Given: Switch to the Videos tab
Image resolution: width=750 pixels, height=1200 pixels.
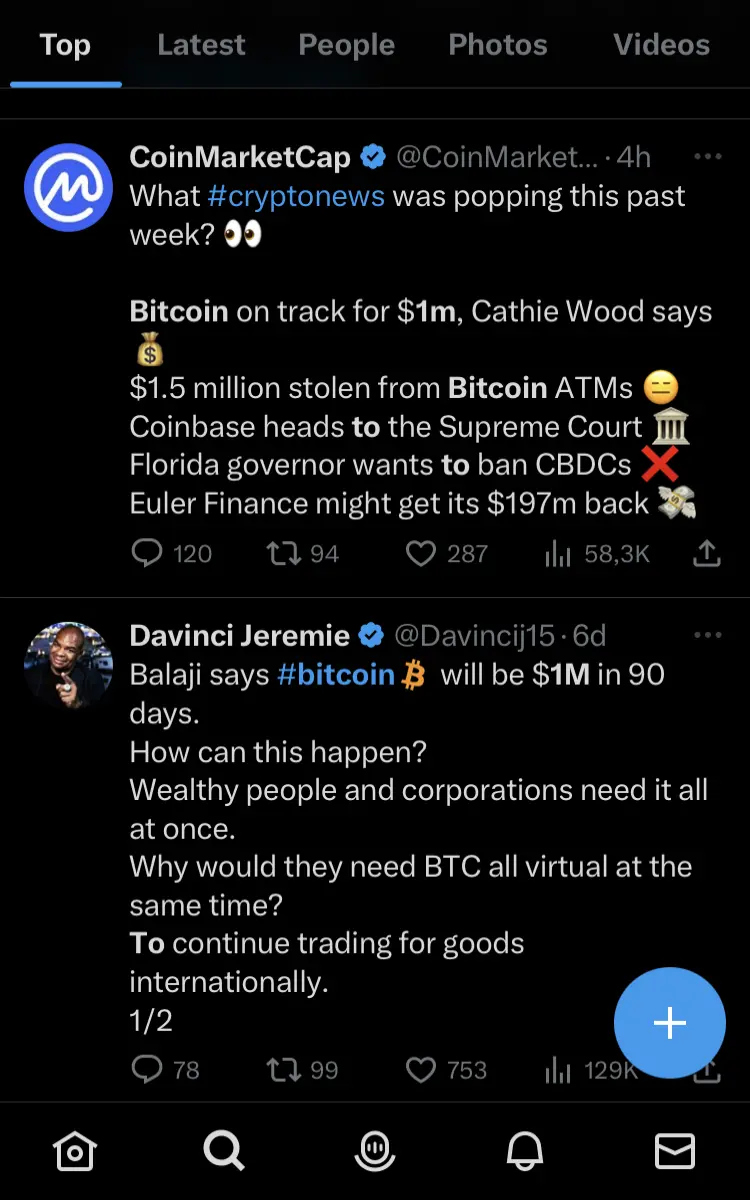Looking at the screenshot, I should [661, 45].
